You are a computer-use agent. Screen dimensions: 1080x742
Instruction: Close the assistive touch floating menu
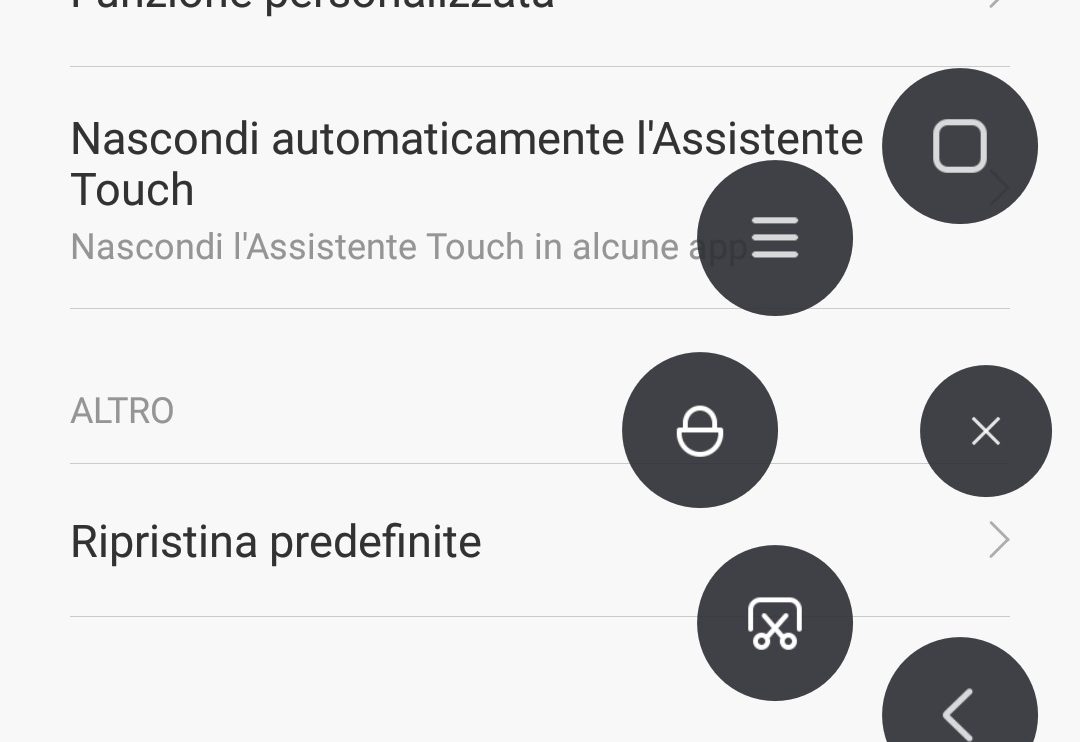(x=985, y=431)
